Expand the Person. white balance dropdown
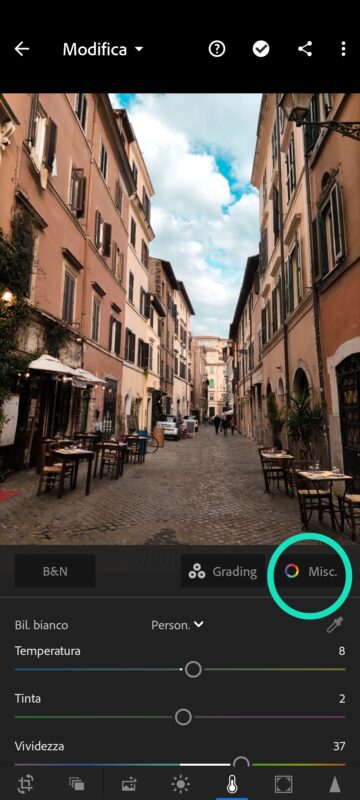This screenshot has width=360, height=800. (177, 625)
